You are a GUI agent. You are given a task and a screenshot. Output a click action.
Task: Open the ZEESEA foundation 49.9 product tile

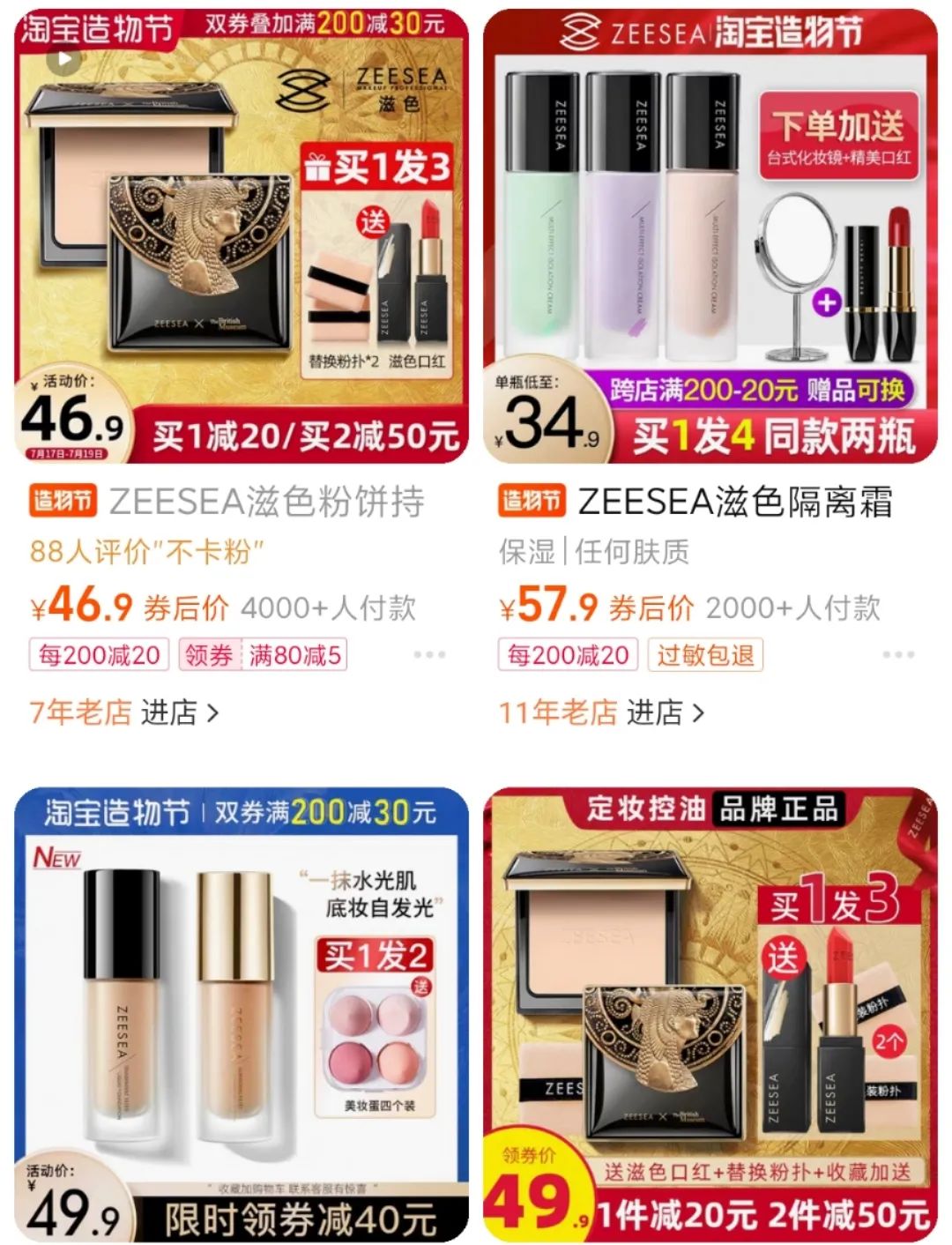242,1014
